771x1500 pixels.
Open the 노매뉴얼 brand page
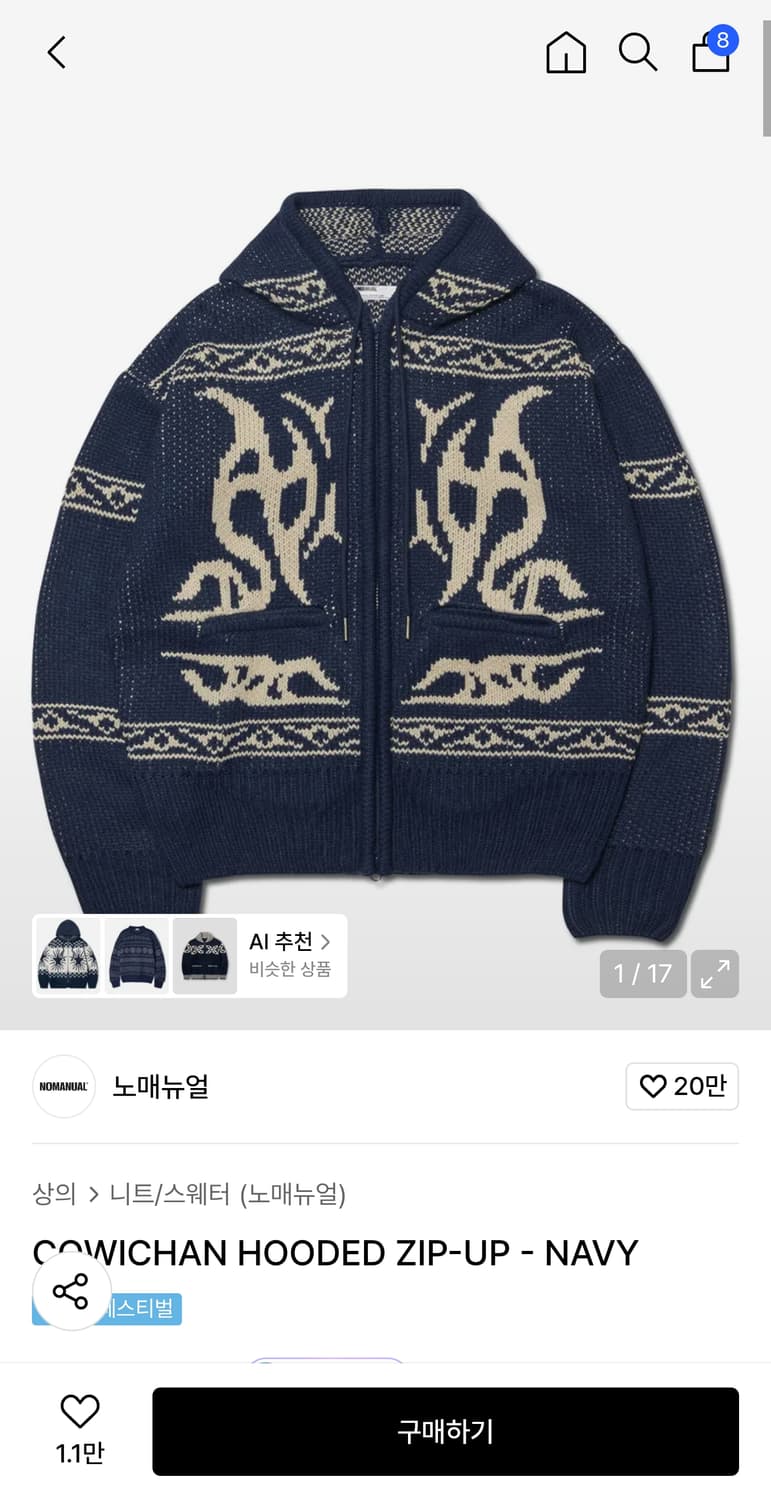[160, 1086]
